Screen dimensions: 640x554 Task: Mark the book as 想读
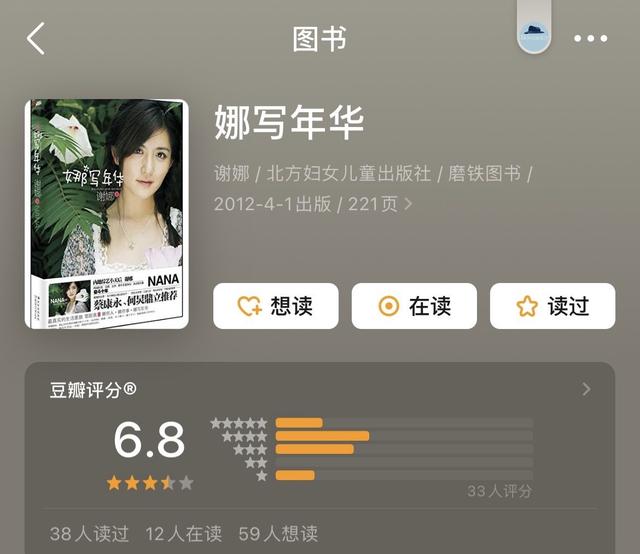coord(276,307)
